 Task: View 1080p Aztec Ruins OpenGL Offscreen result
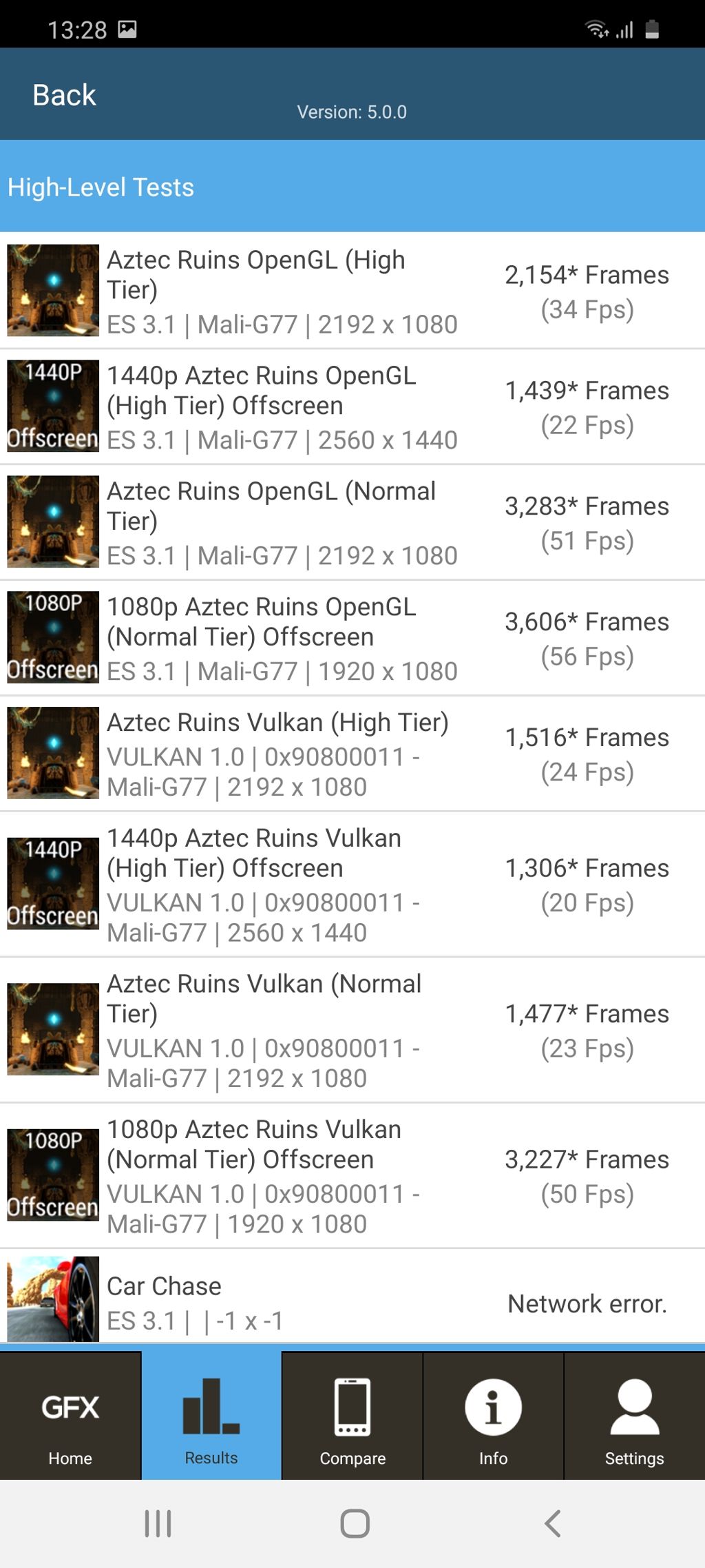[x=352, y=638]
